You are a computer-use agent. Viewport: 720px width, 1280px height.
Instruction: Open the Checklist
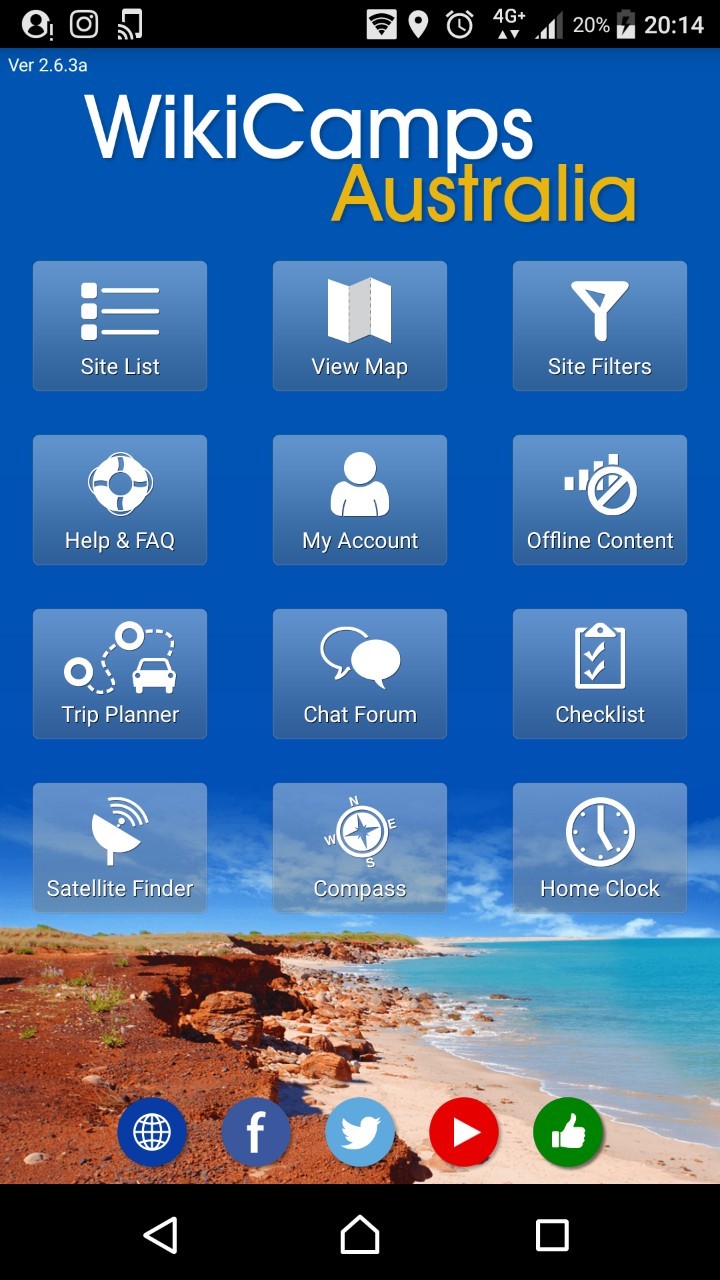click(x=600, y=674)
